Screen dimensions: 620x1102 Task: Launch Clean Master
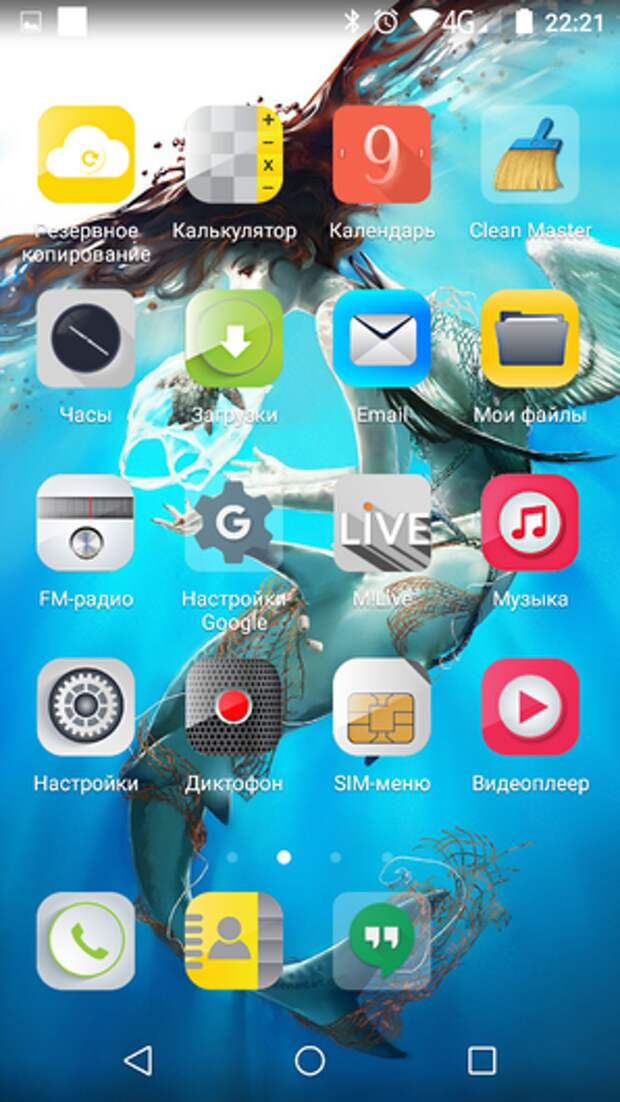click(x=530, y=155)
